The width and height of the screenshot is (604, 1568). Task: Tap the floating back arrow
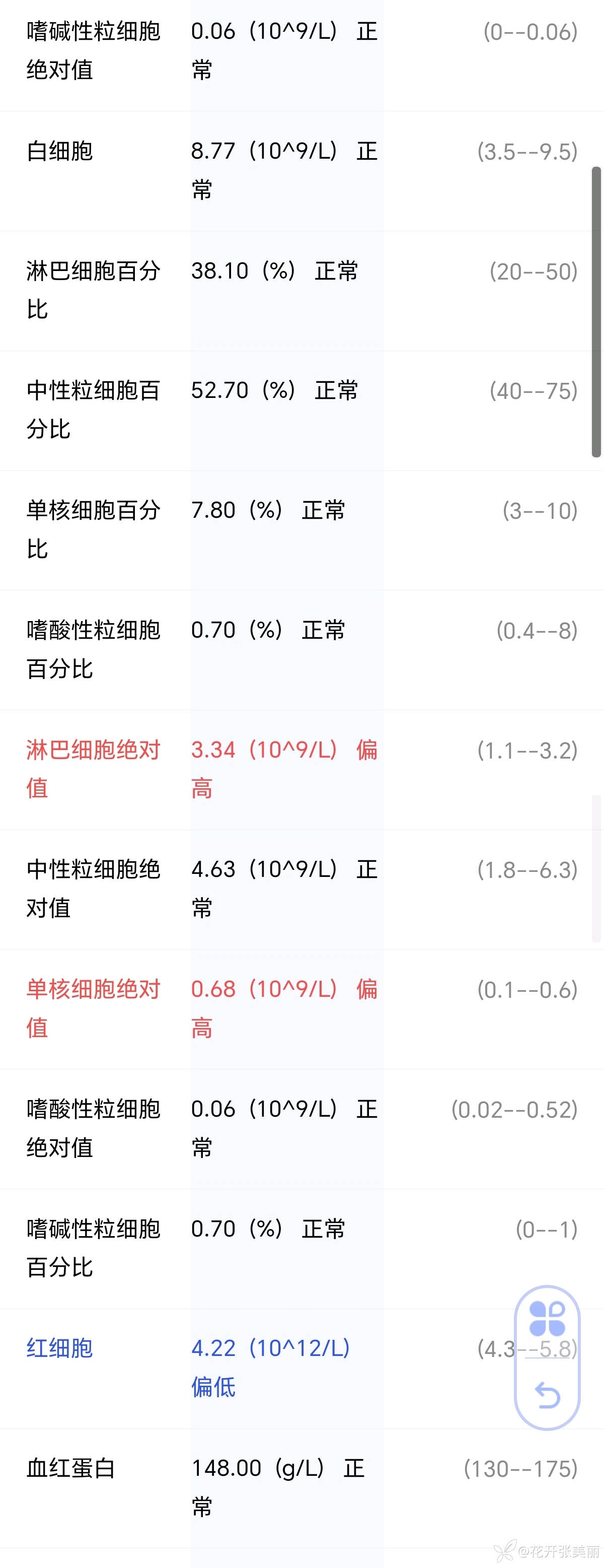click(x=547, y=1395)
